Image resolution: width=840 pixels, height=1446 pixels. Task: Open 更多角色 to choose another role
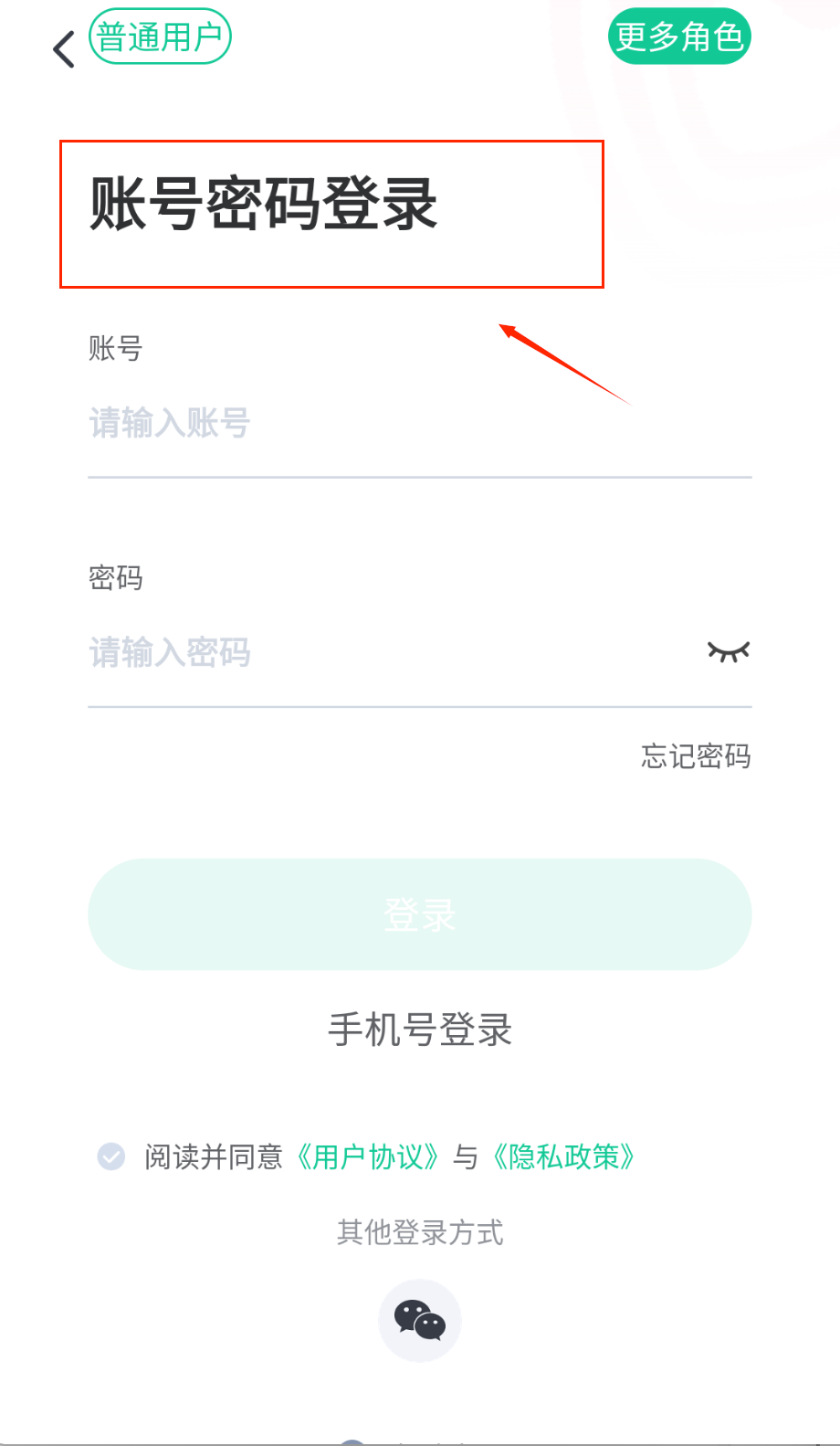coord(678,37)
